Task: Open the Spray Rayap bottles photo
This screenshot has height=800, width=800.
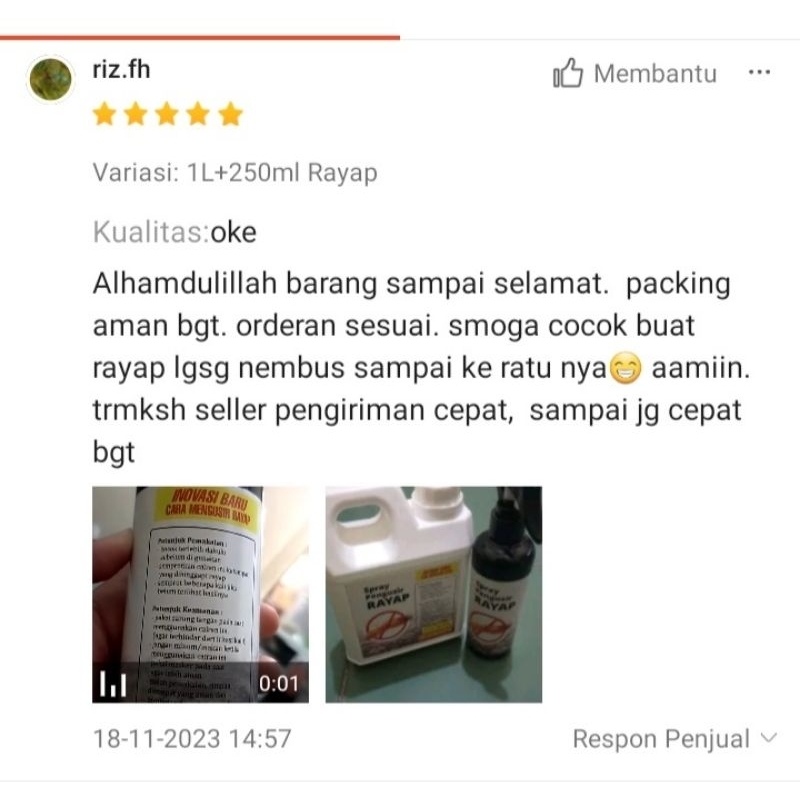Action: tap(433, 594)
